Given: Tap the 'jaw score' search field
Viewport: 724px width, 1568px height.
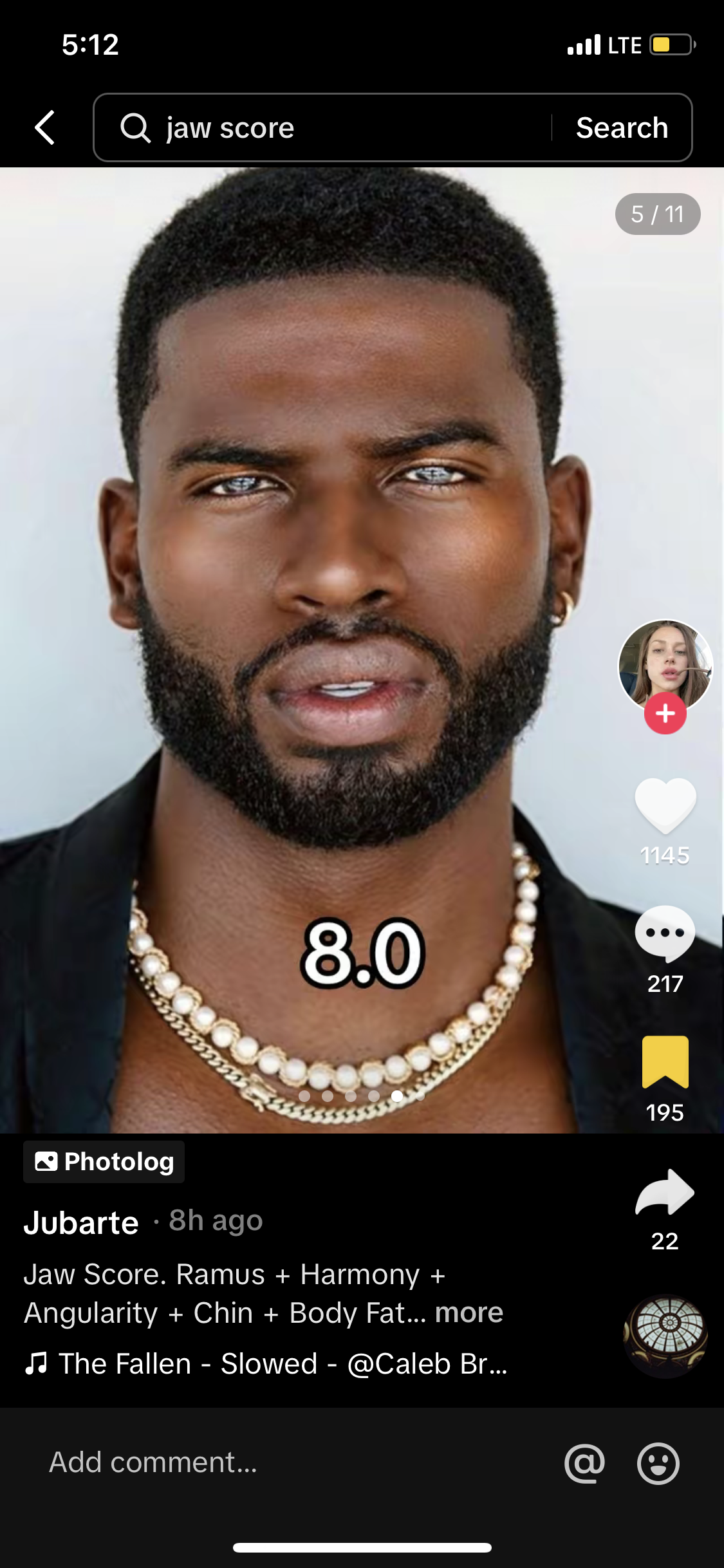Looking at the screenshot, I should pos(322,127).
